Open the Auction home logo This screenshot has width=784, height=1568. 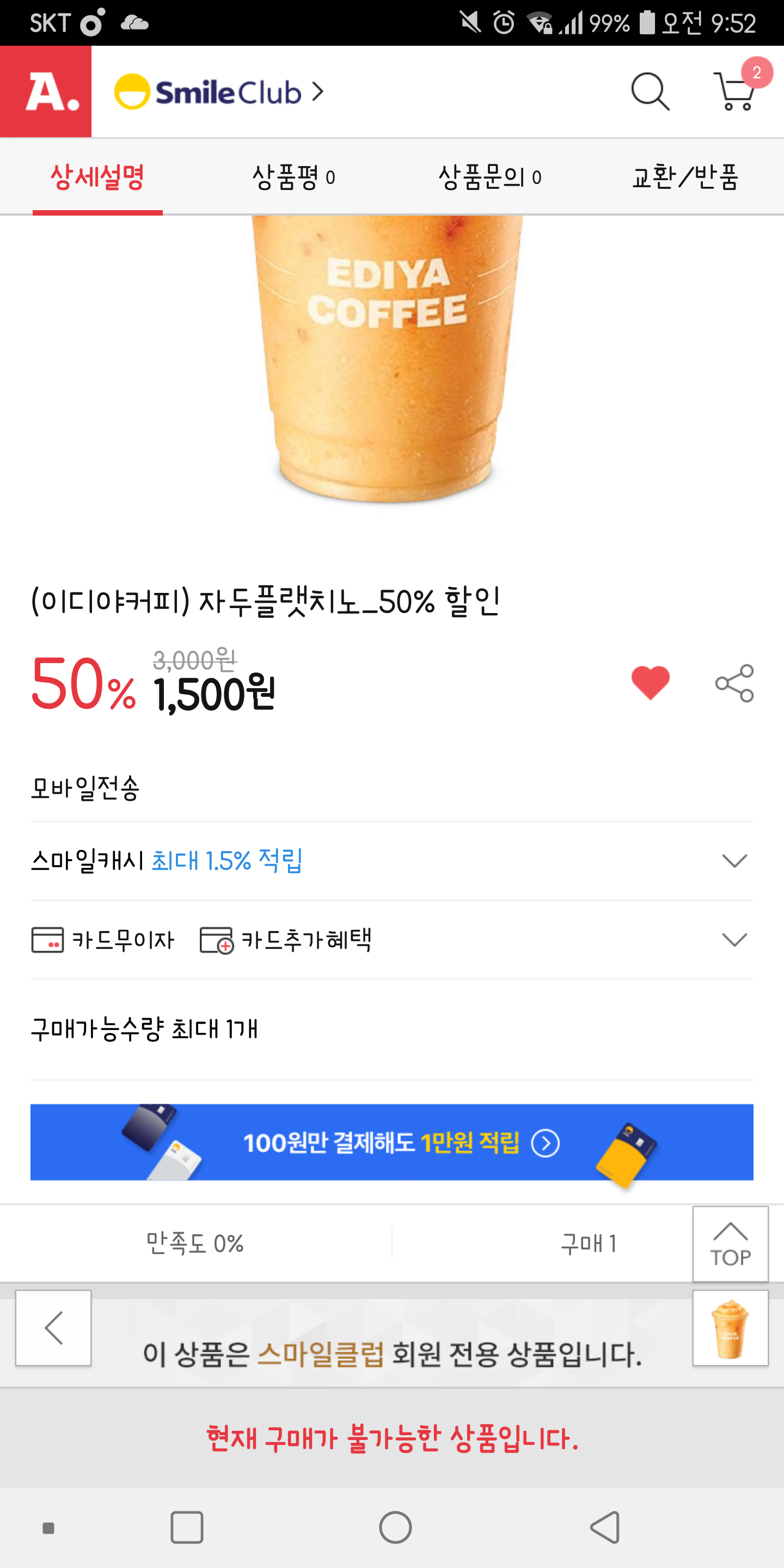click(46, 91)
